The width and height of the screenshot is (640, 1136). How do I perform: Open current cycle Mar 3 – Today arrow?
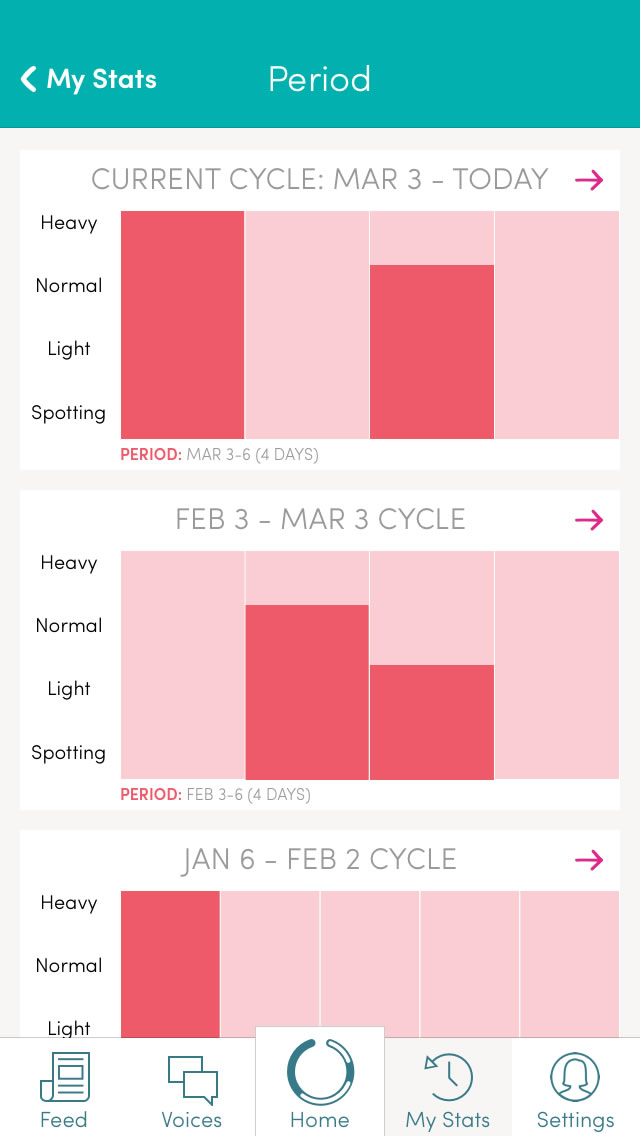(589, 180)
